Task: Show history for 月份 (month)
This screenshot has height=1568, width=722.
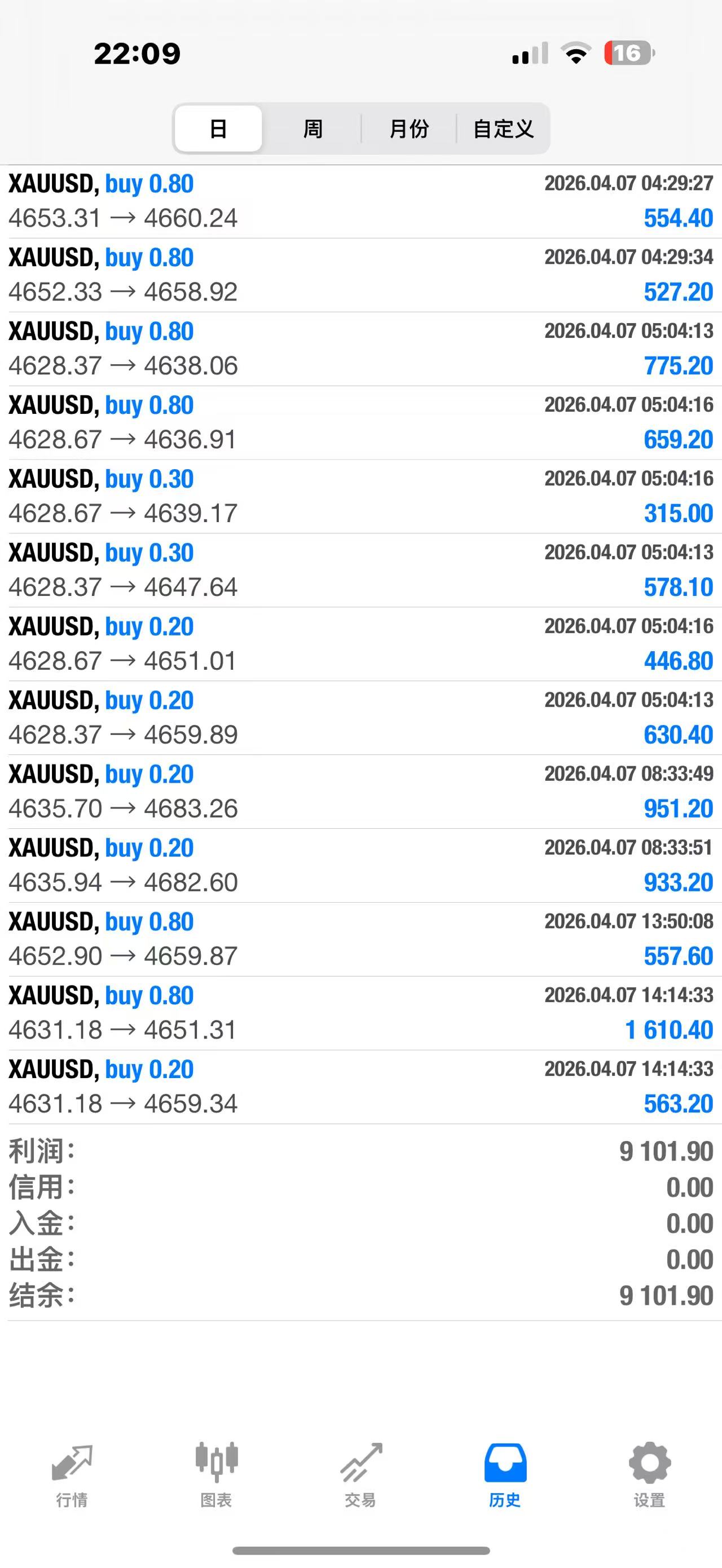Action: (x=408, y=129)
